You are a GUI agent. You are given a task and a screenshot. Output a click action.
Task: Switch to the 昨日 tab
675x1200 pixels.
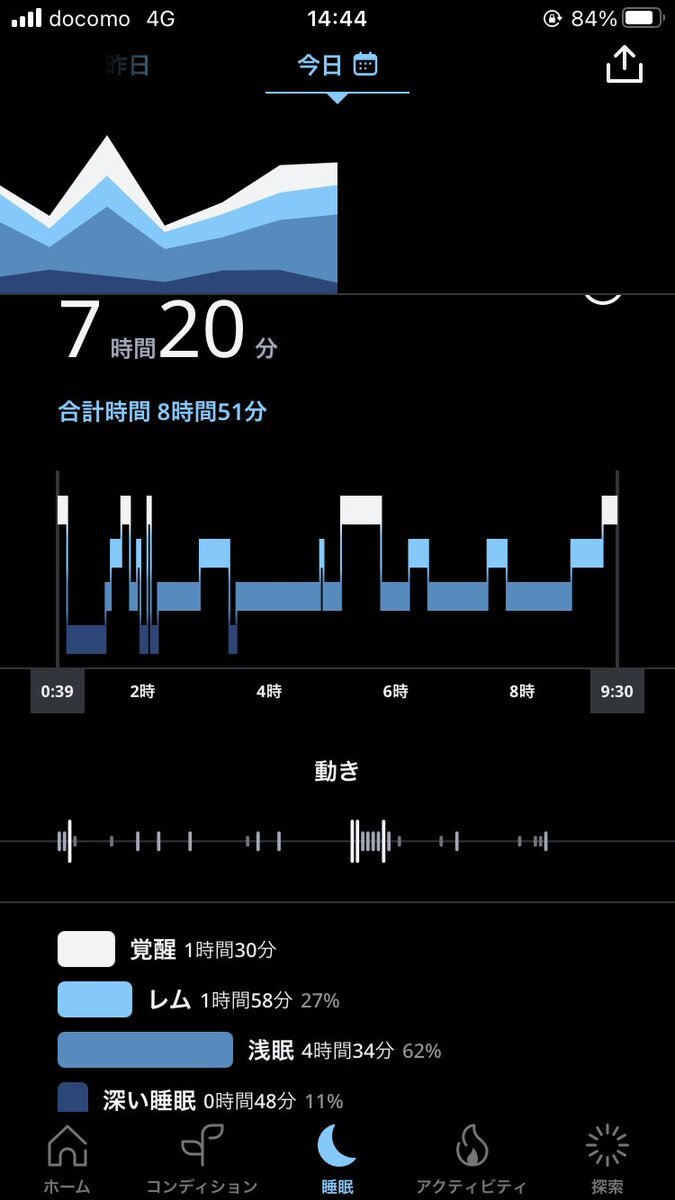tap(128, 66)
